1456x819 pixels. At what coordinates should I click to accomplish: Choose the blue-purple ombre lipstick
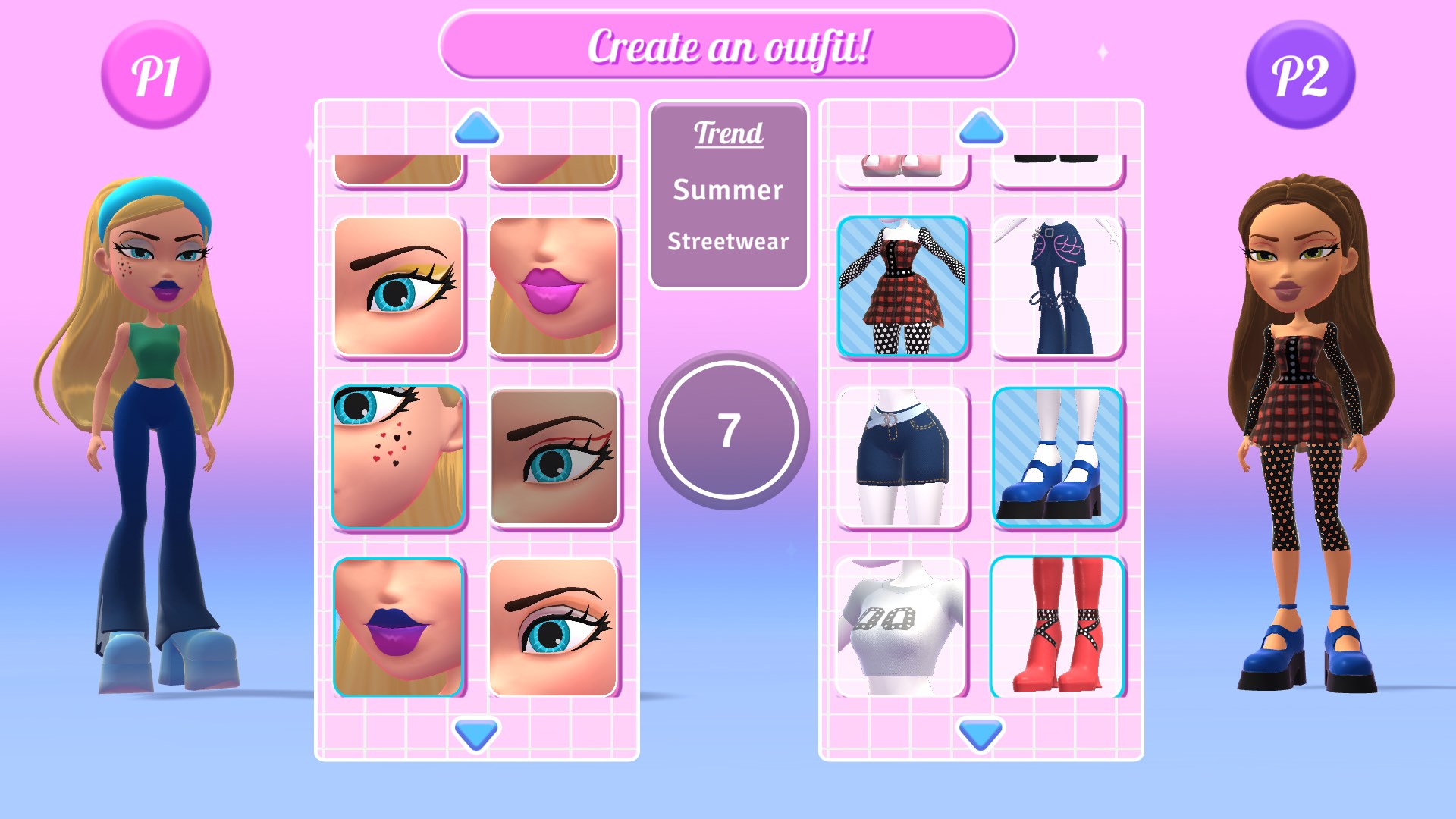(399, 627)
